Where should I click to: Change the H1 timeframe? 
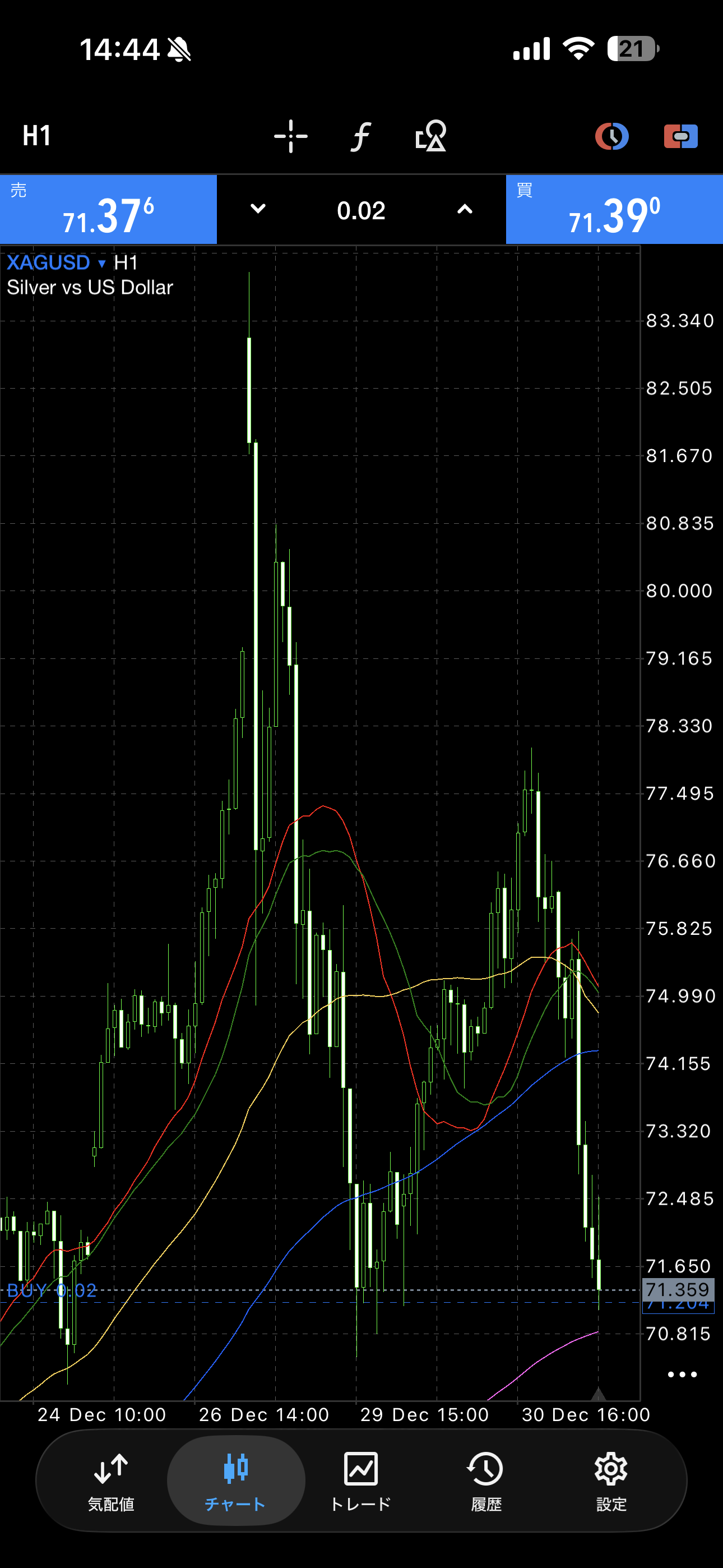(36, 136)
